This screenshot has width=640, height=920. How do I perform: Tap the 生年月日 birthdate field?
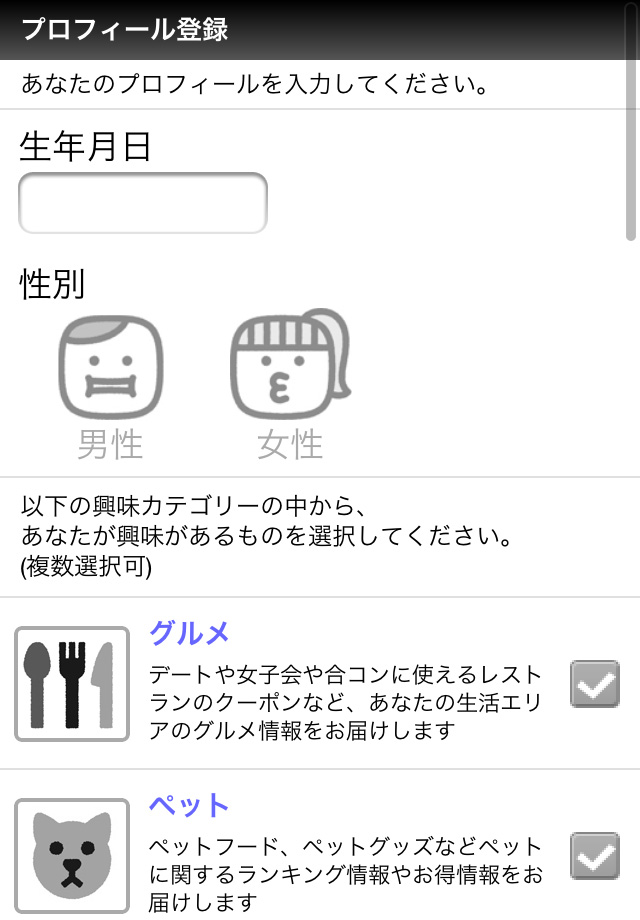coord(143,203)
